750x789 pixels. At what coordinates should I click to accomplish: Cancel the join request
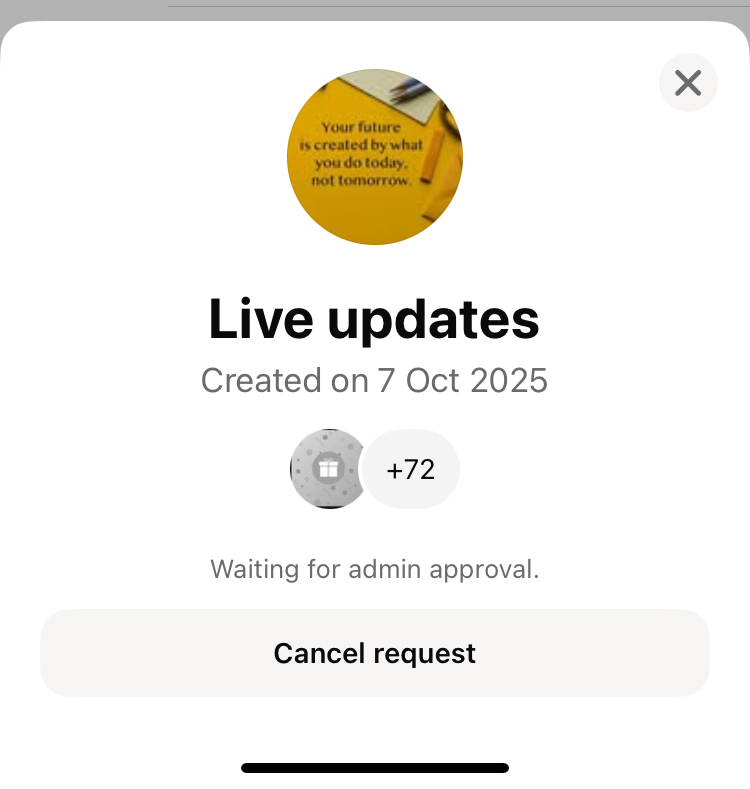click(375, 653)
